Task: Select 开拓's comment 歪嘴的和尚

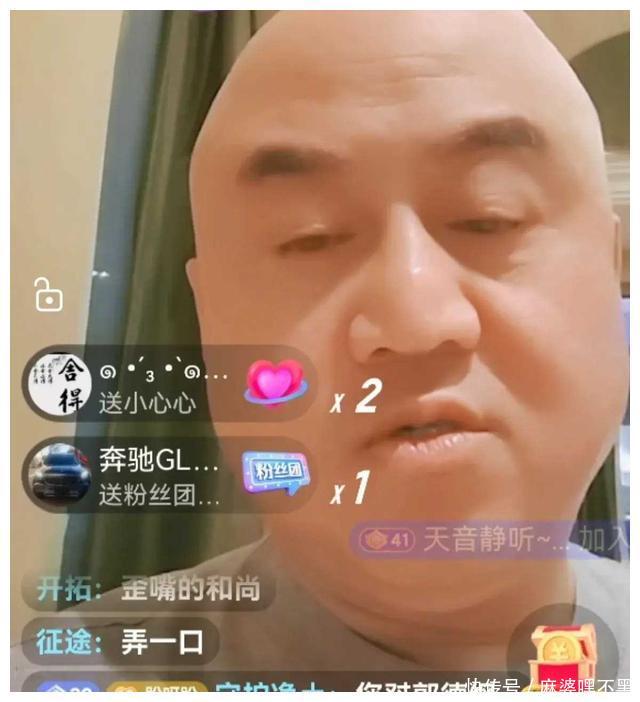Action: coord(148,588)
